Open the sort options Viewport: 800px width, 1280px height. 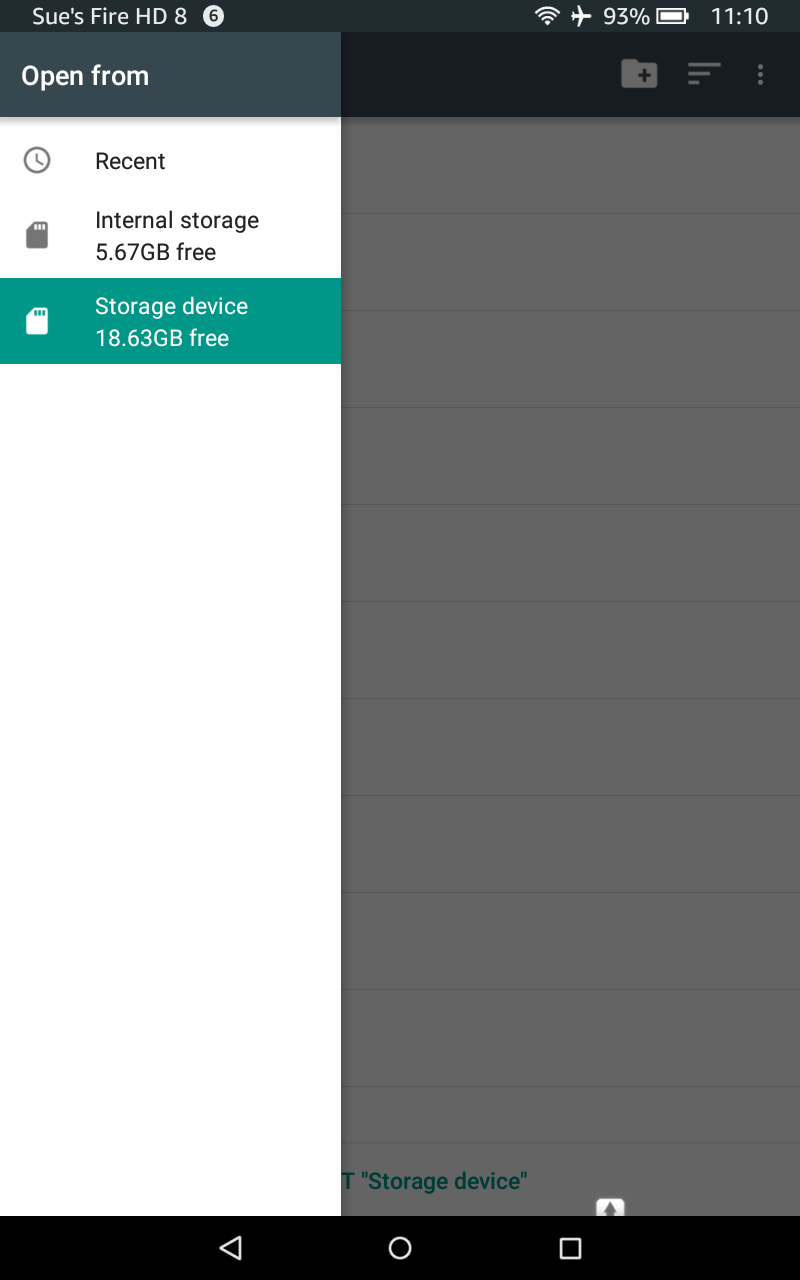pyautogui.click(x=704, y=74)
